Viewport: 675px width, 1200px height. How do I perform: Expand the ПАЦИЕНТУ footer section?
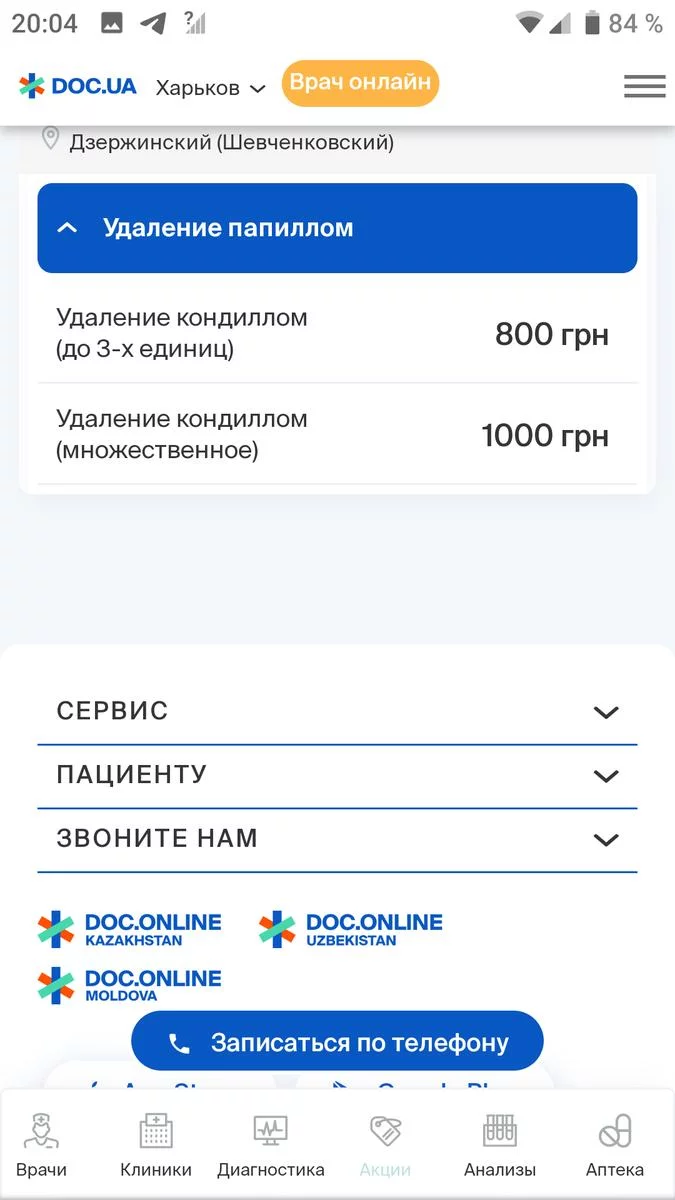pyautogui.click(x=337, y=775)
